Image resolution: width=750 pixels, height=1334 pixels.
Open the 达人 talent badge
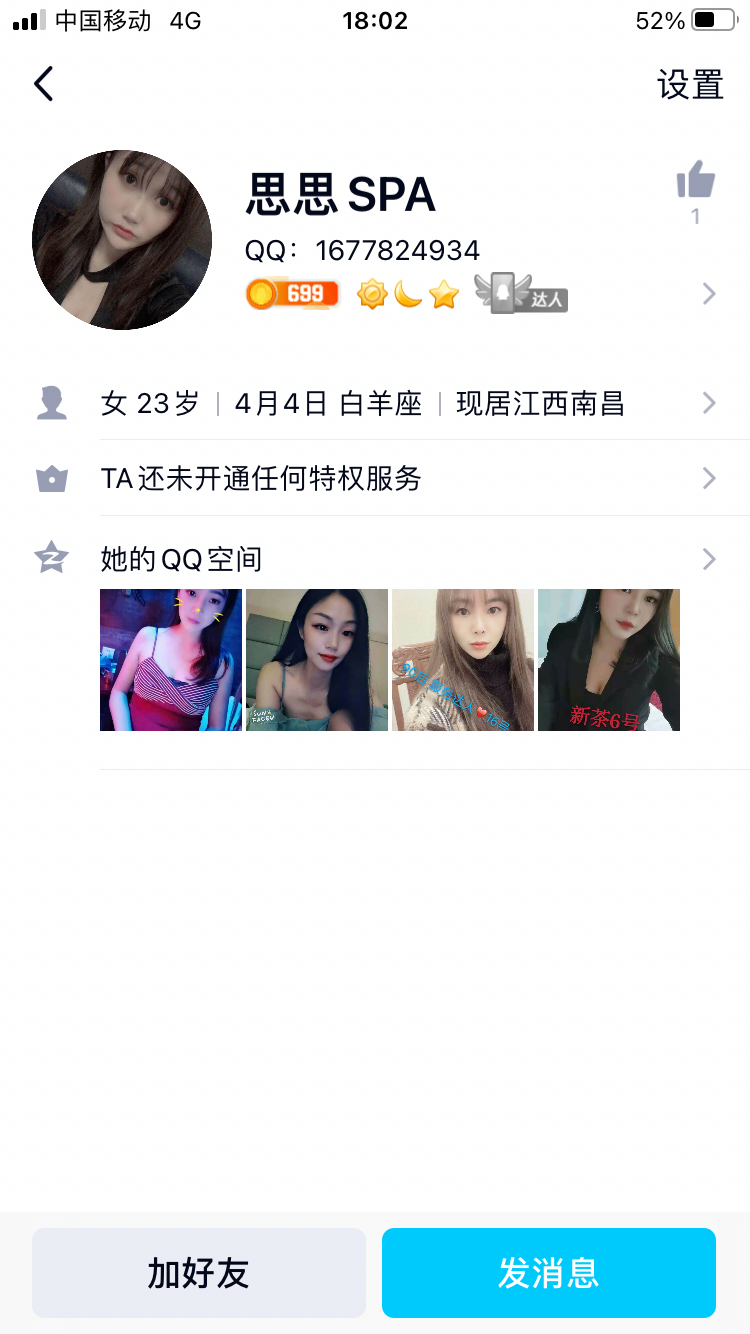pyautogui.click(x=521, y=294)
